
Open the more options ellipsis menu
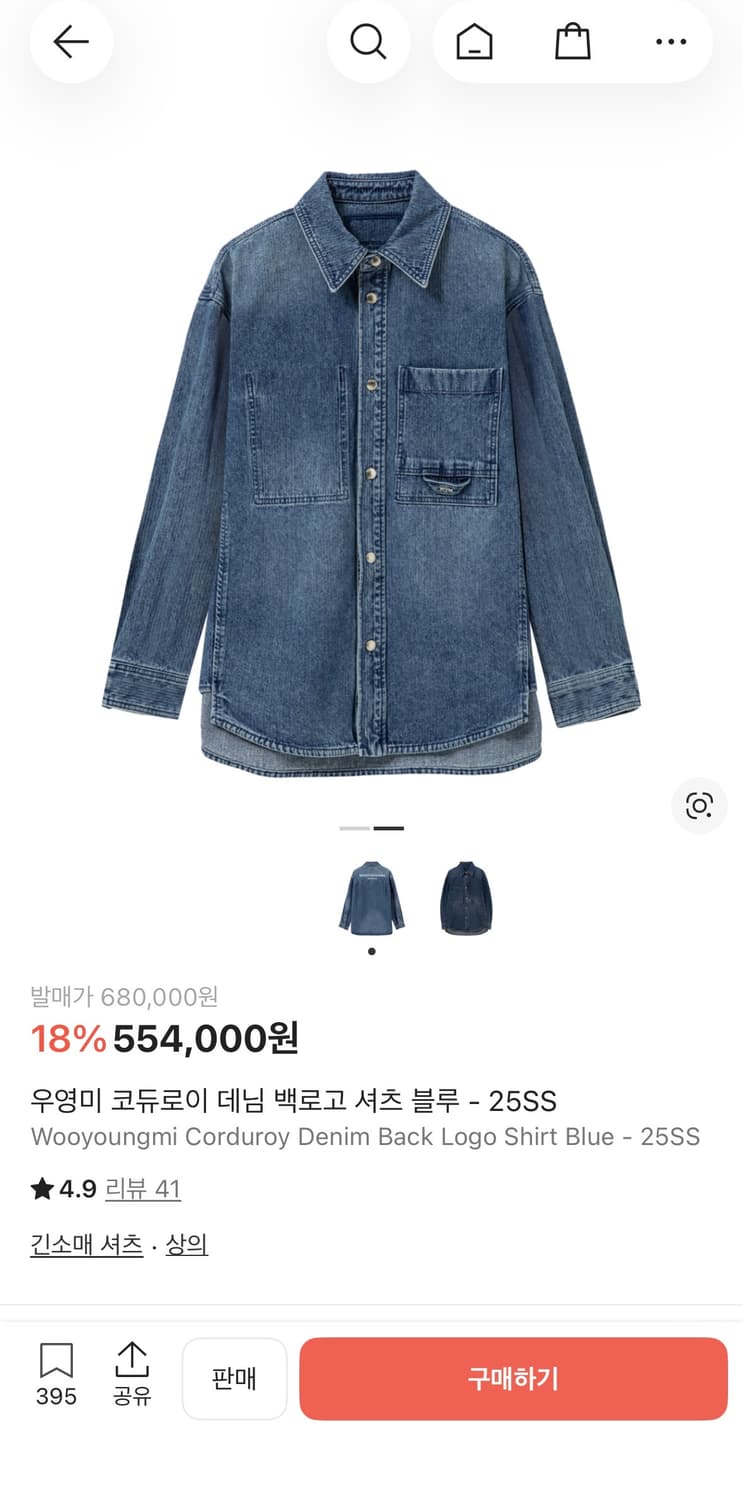pyautogui.click(x=671, y=42)
